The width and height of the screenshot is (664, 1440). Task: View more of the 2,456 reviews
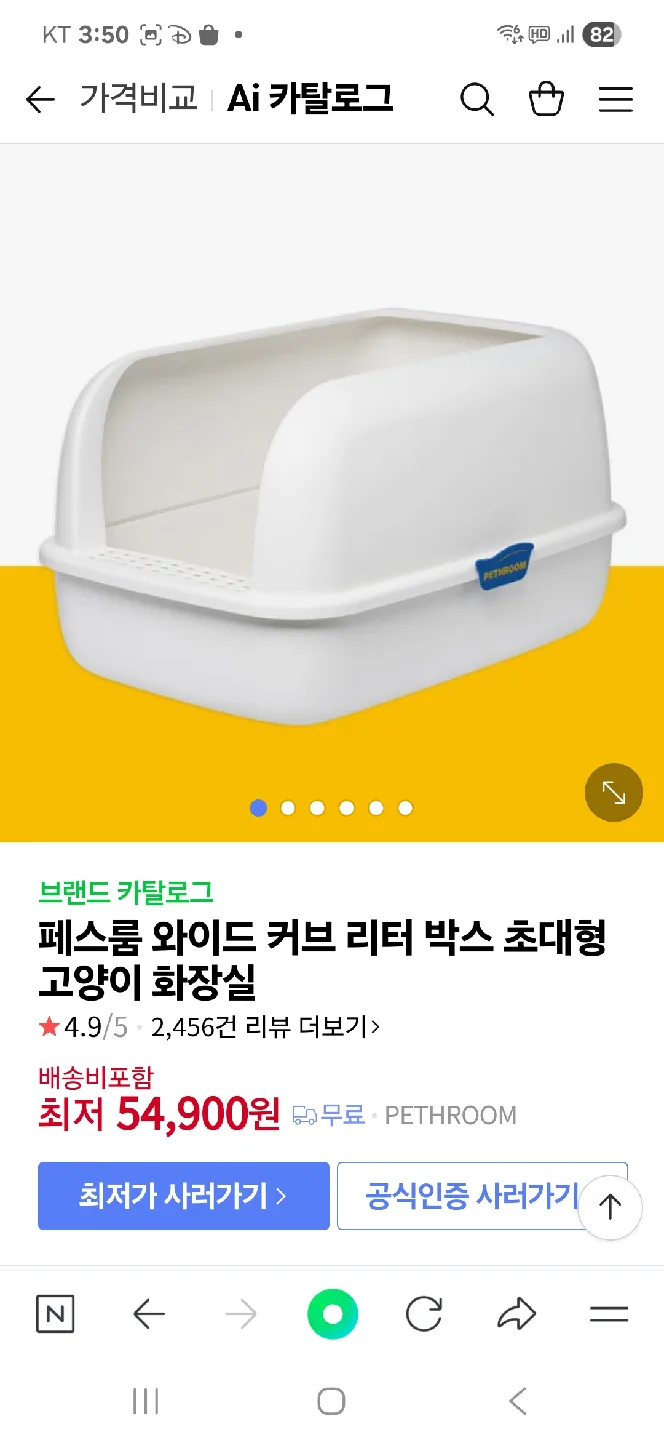tap(265, 1026)
